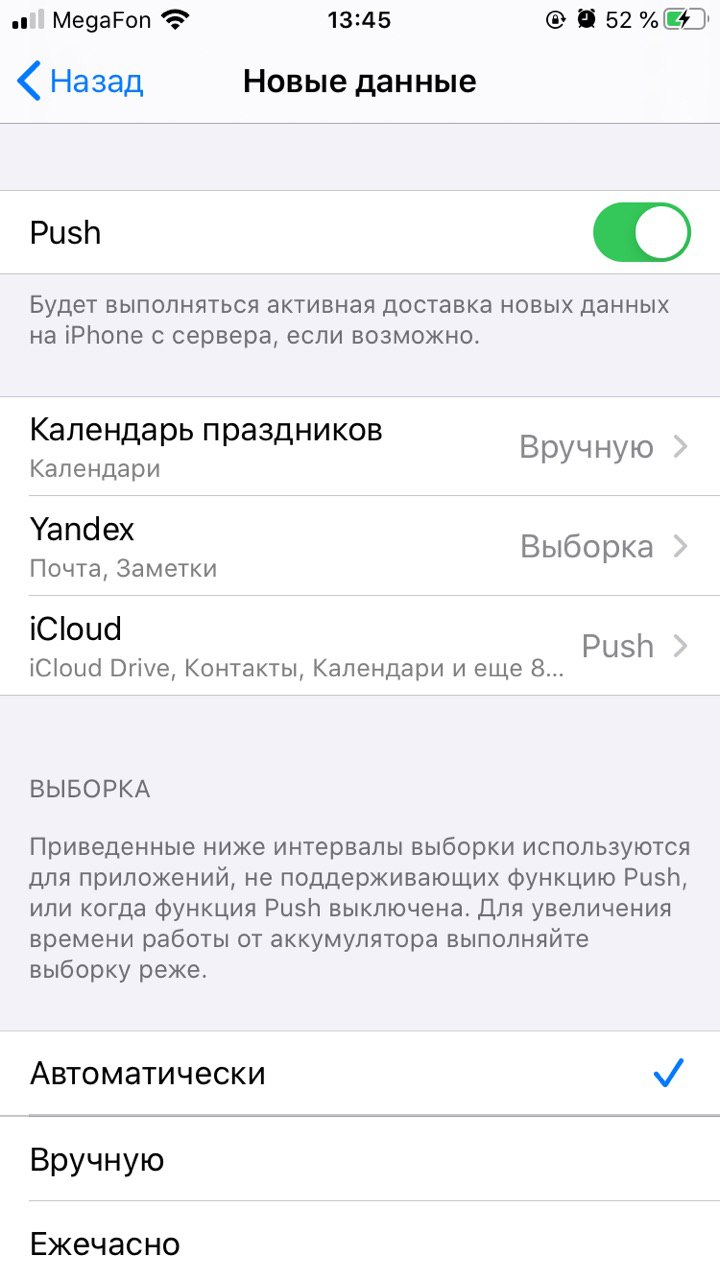Screen dimensions: 720x1280
Task: Turn off the Push switch
Action: (641, 232)
